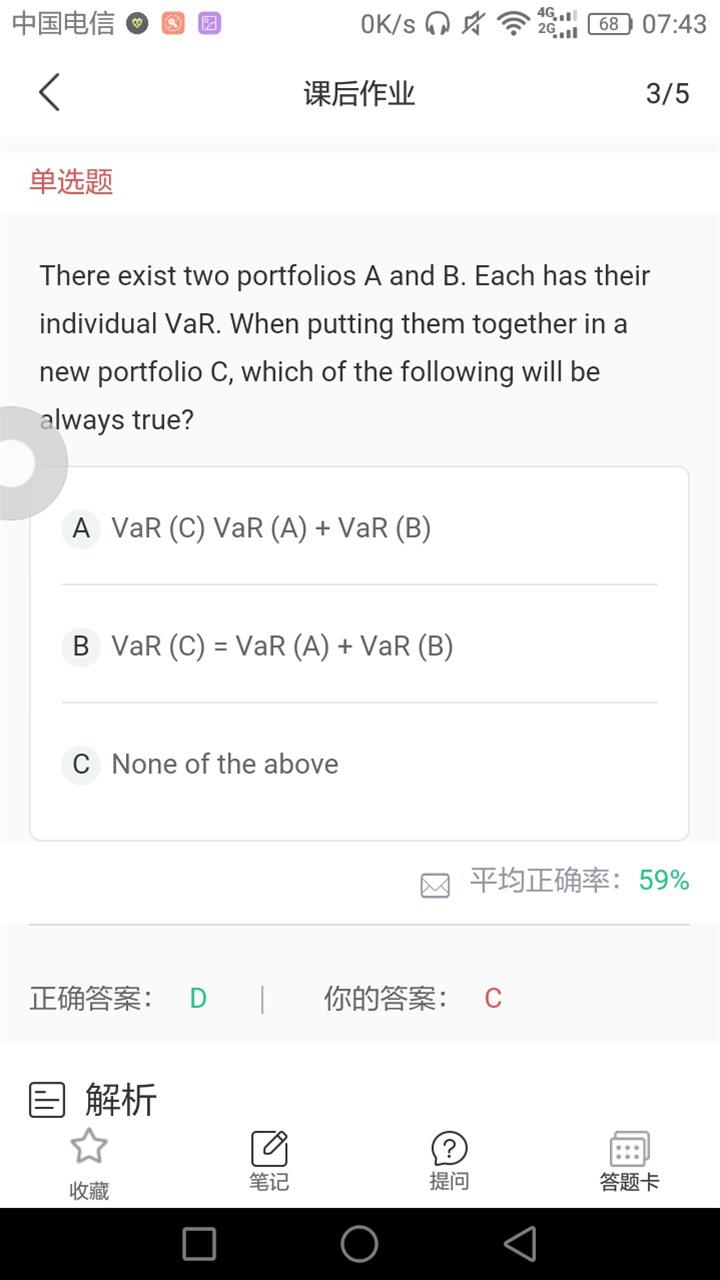Image resolution: width=720 pixels, height=1280 pixels.
Task: Tap the system home button
Action: [x=359, y=1244]
